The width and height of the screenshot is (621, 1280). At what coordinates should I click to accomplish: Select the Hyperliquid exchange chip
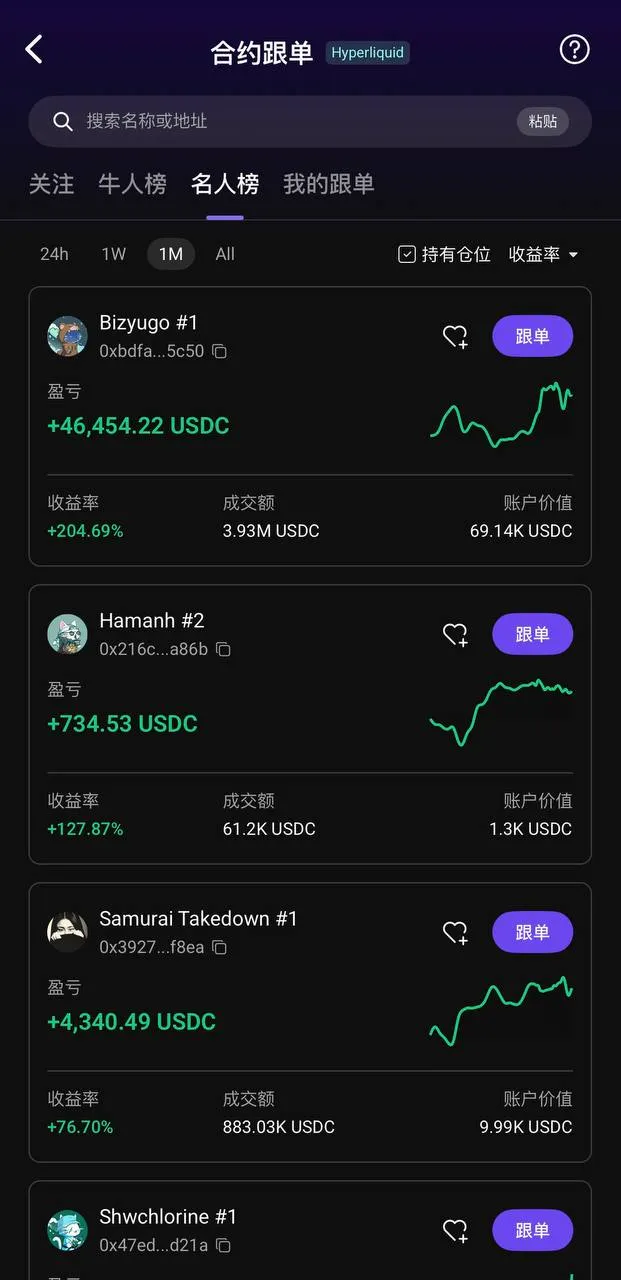(367, 53)
